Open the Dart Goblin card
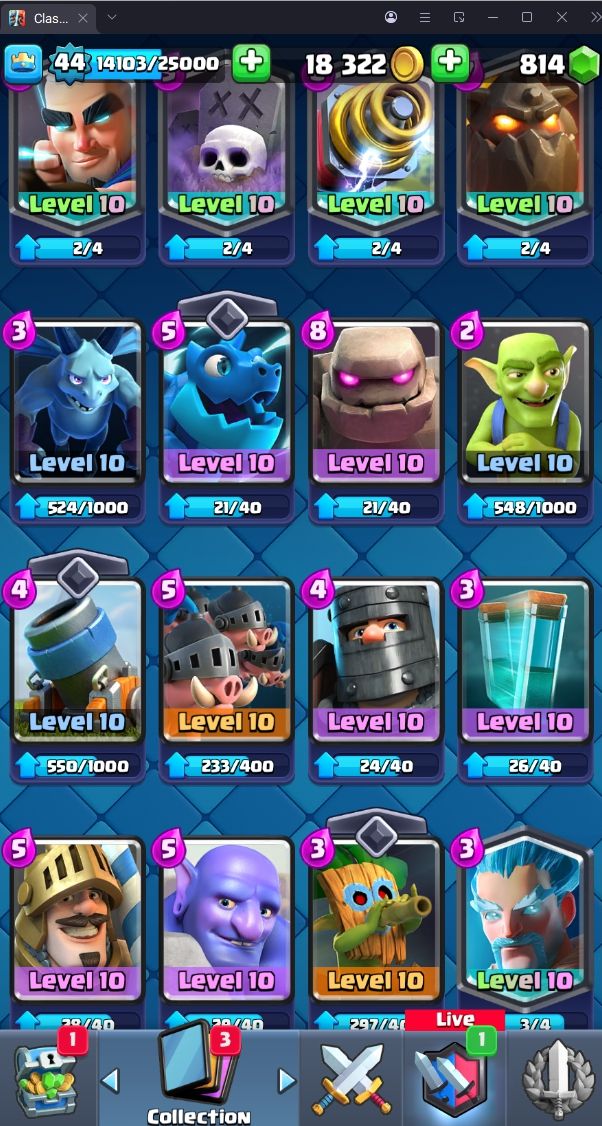This screenshot has height=1126, width=602. tap(375, 920)
